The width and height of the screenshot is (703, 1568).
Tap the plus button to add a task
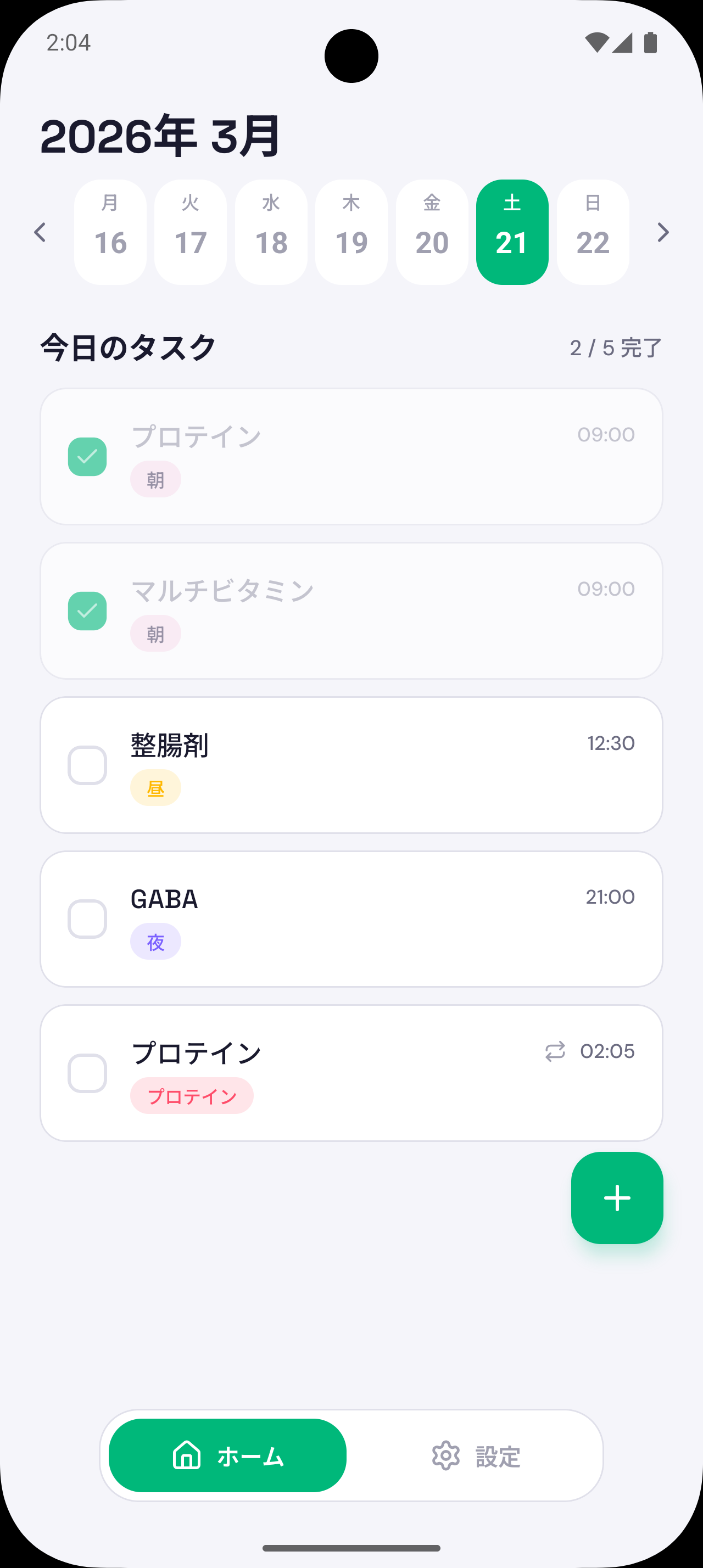[617, 1198]
